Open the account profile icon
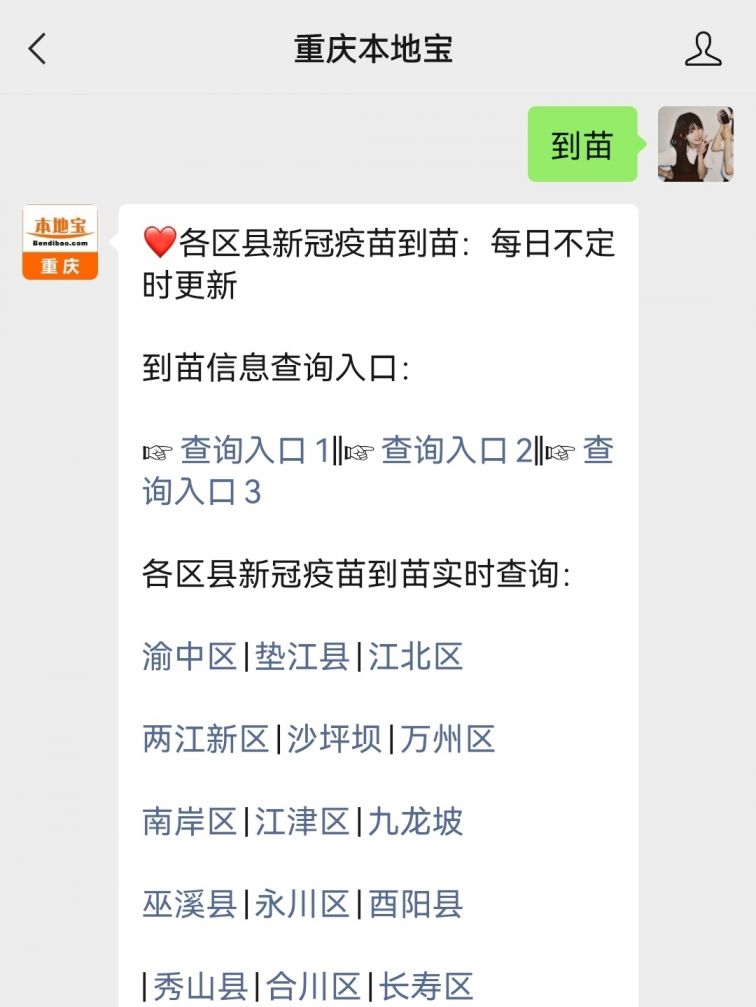 703,48
